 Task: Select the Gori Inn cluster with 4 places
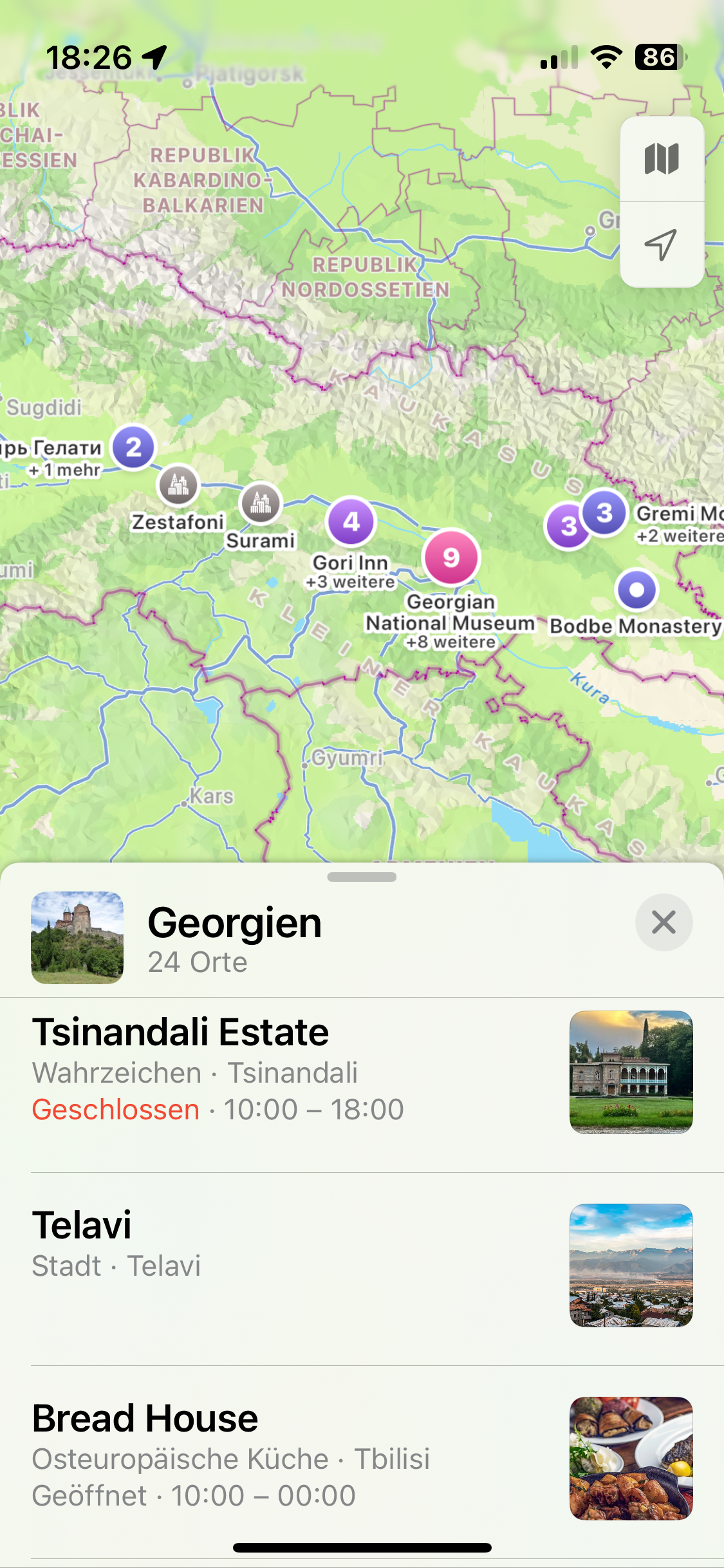tap(351, 521)
